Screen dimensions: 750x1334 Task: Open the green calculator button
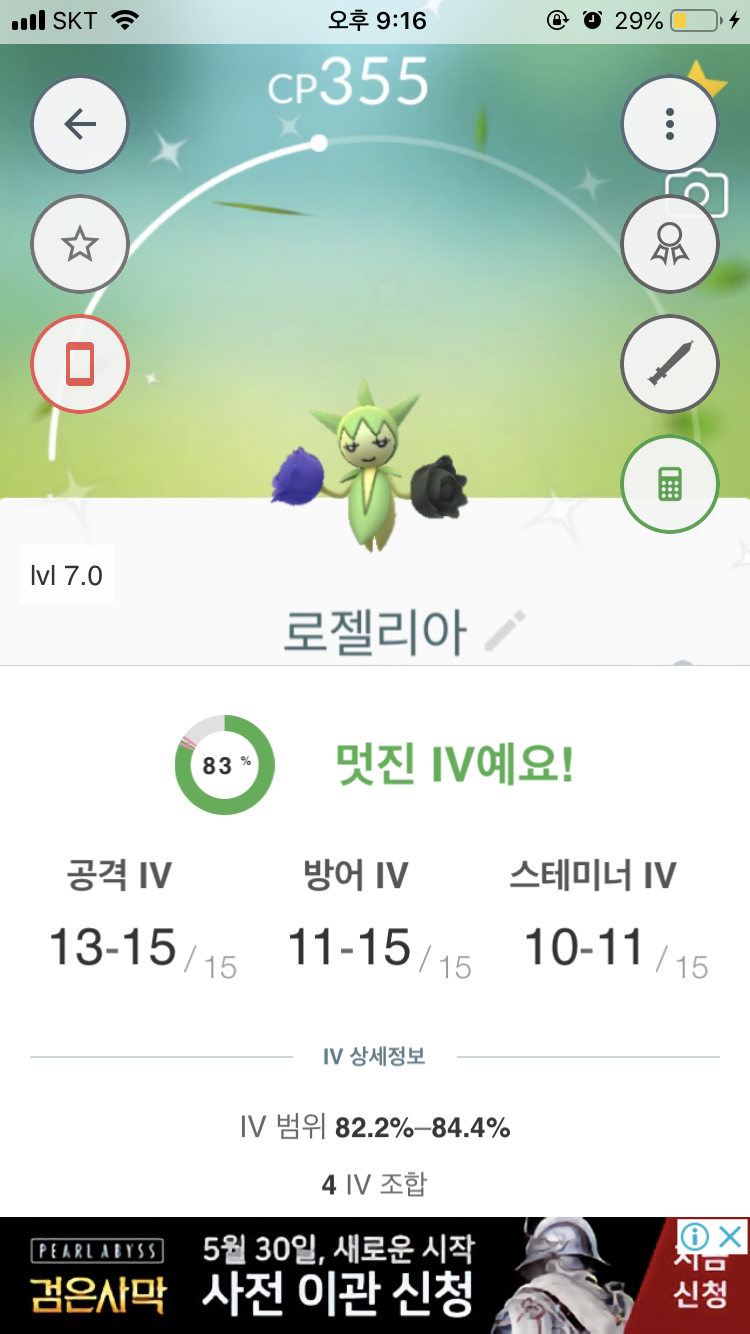pos(669,485)
